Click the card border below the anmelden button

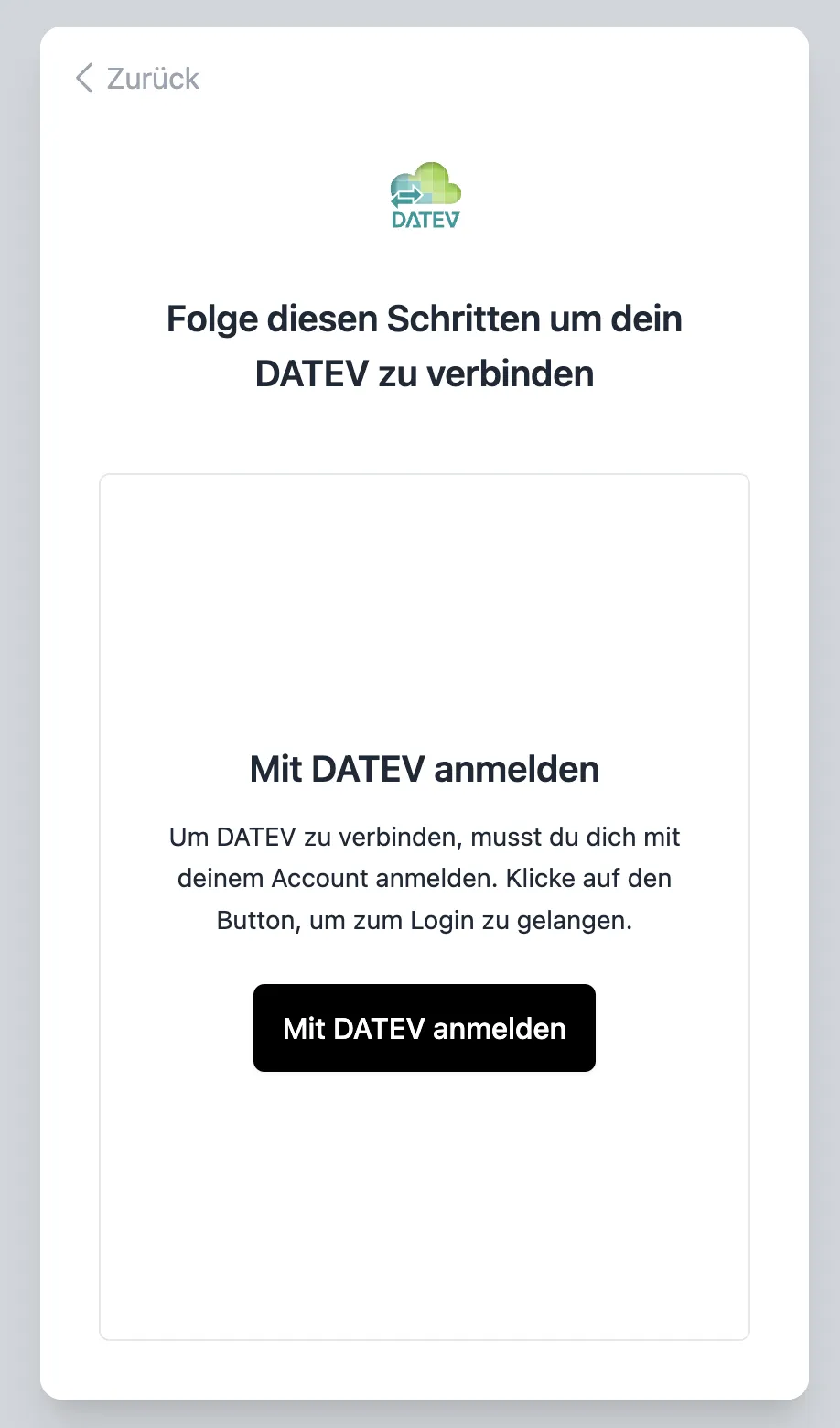click(424, 1335)
